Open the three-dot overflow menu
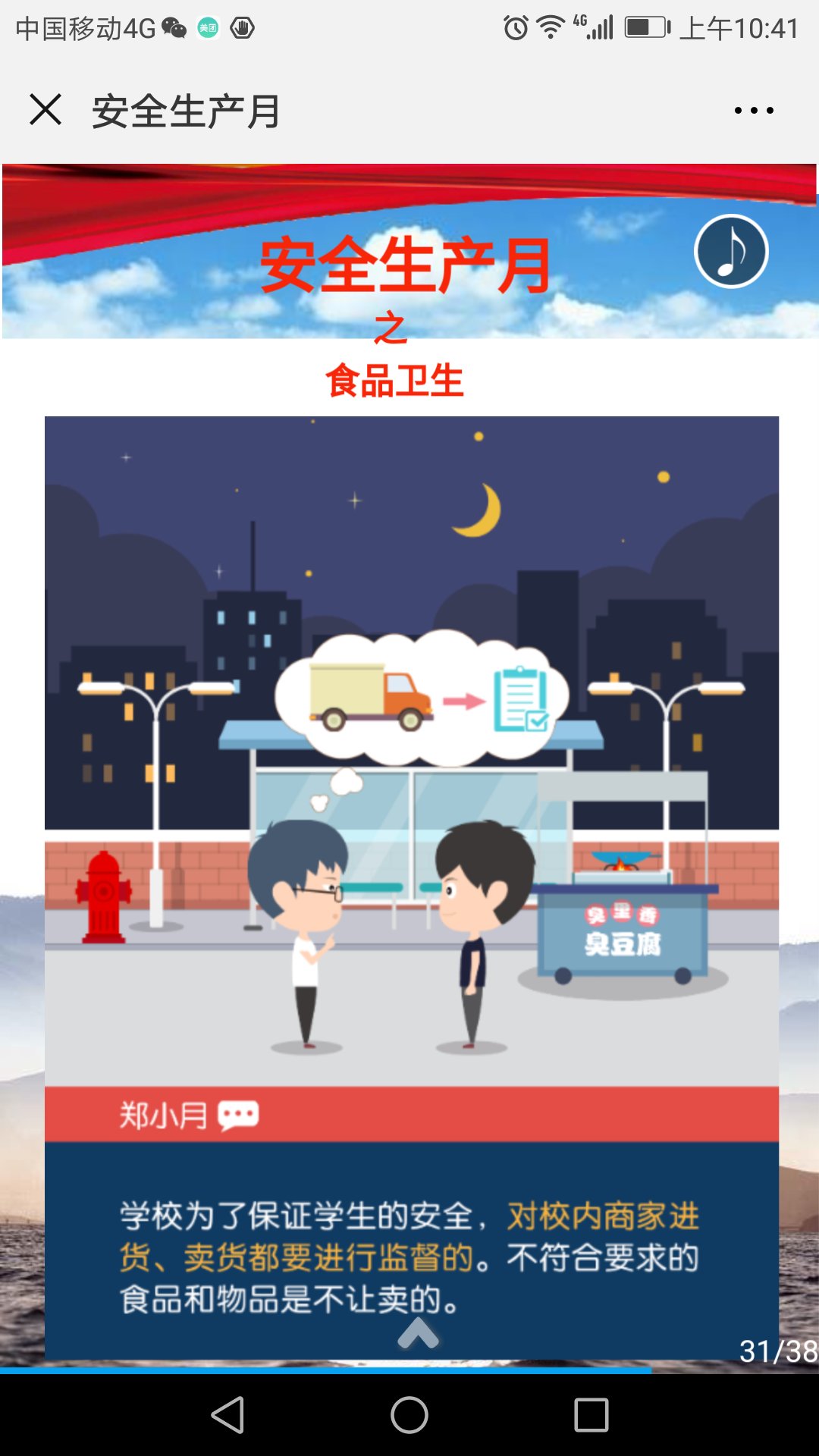Screen dimensions: 819x1456 pyautogui.click(x=754, y=111)
